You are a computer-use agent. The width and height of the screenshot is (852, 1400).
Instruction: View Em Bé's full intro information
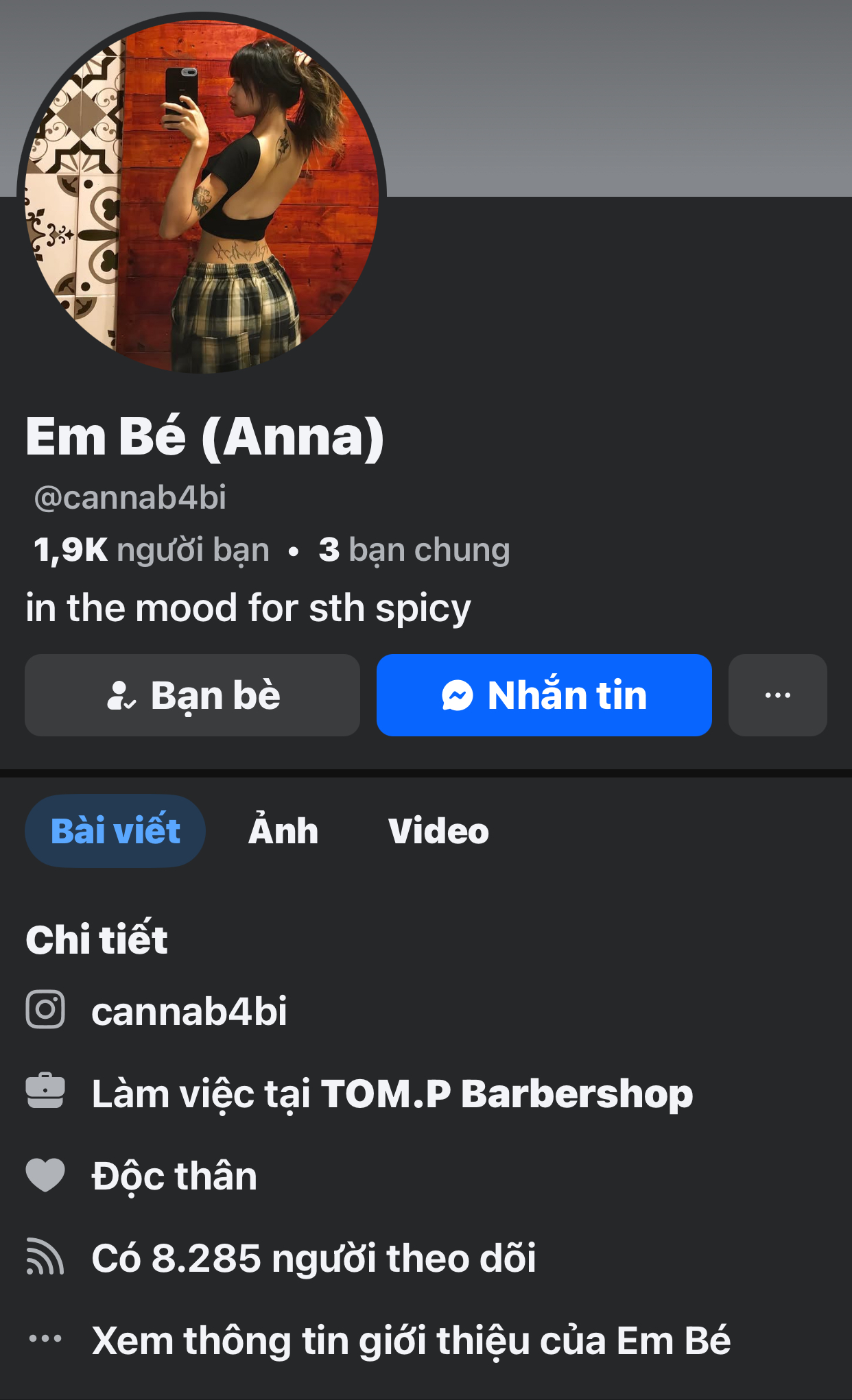point(410,1340)
